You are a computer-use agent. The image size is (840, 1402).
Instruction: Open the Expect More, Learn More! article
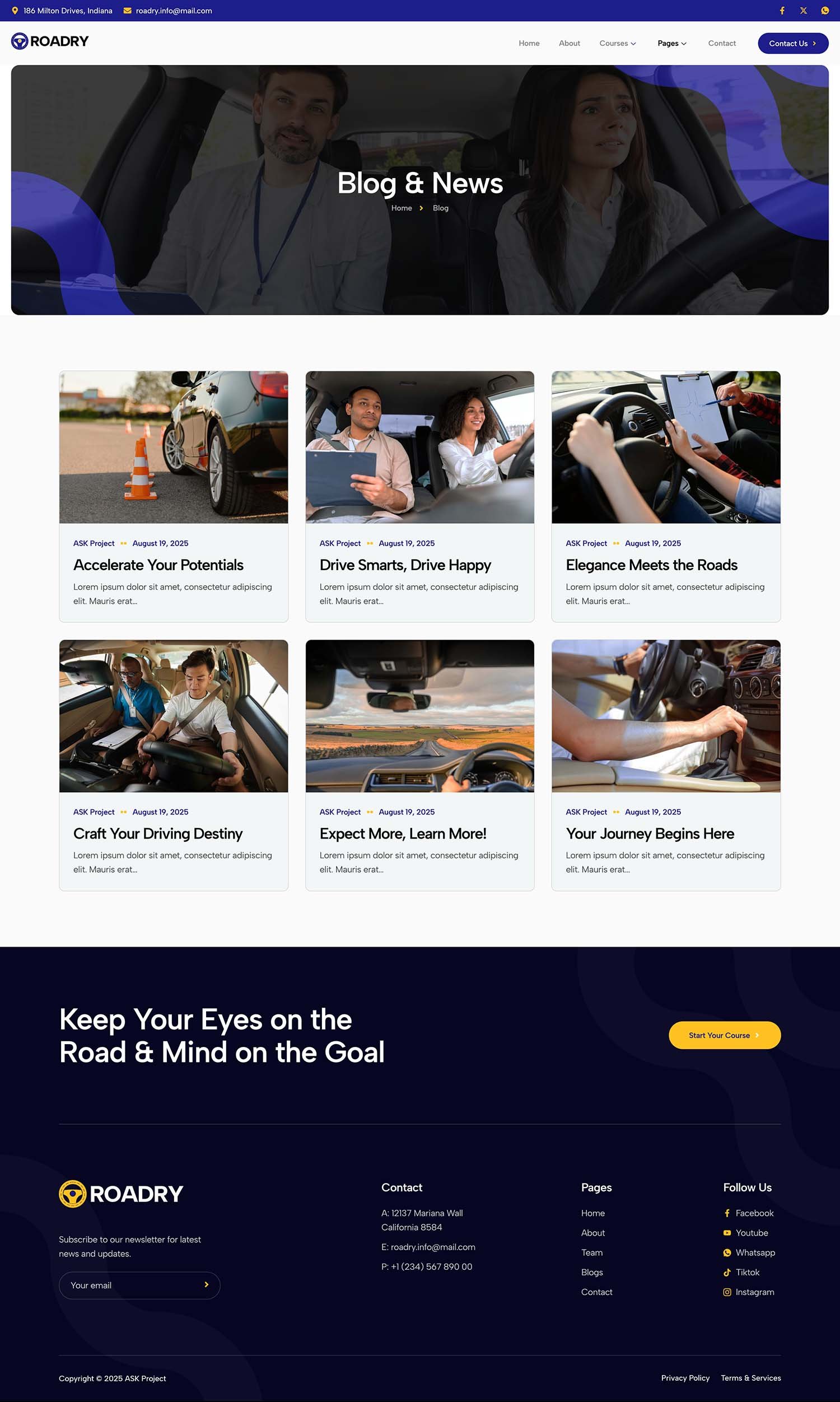pos(403,833)
